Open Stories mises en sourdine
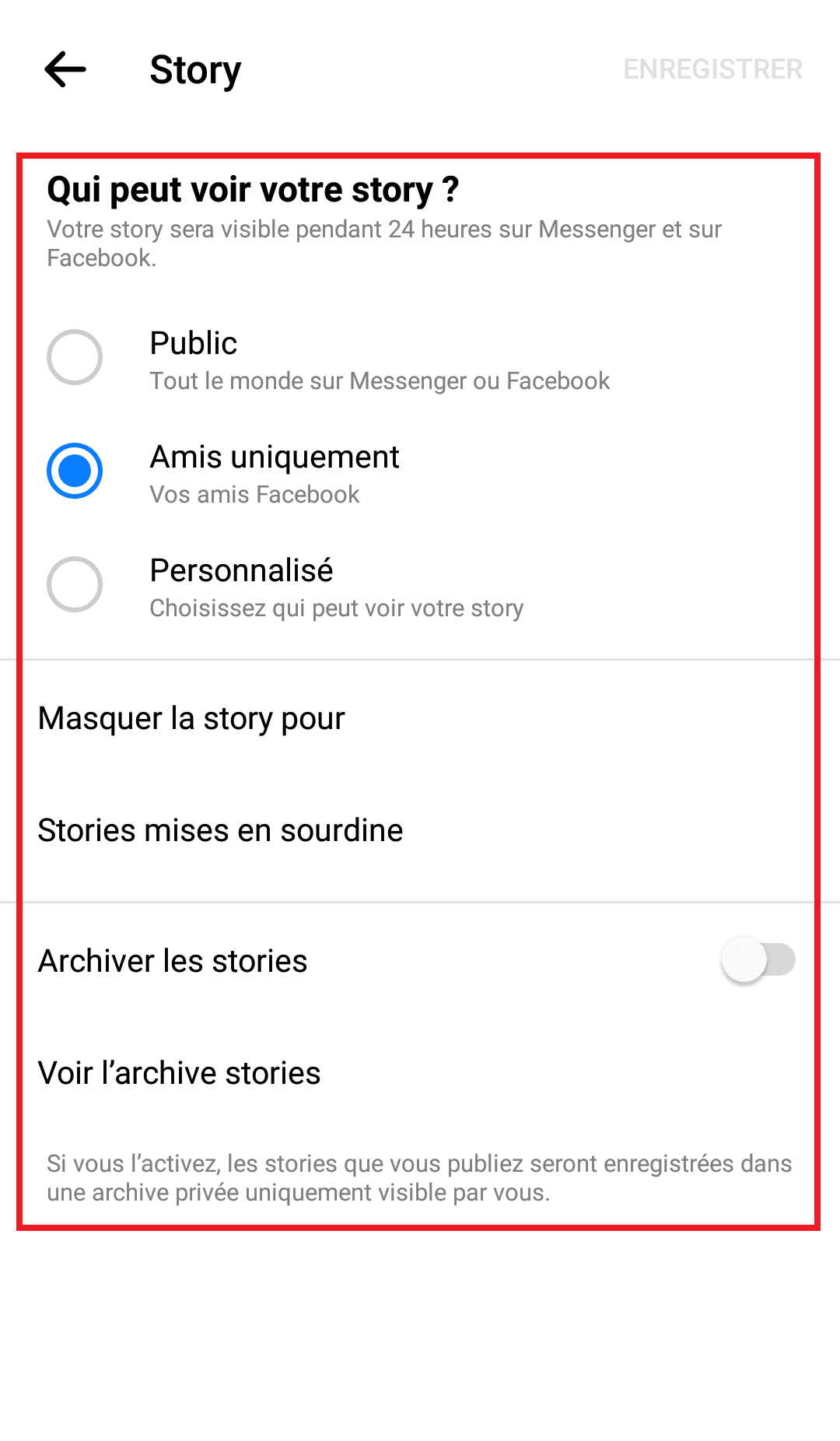 tap(420, 830)
